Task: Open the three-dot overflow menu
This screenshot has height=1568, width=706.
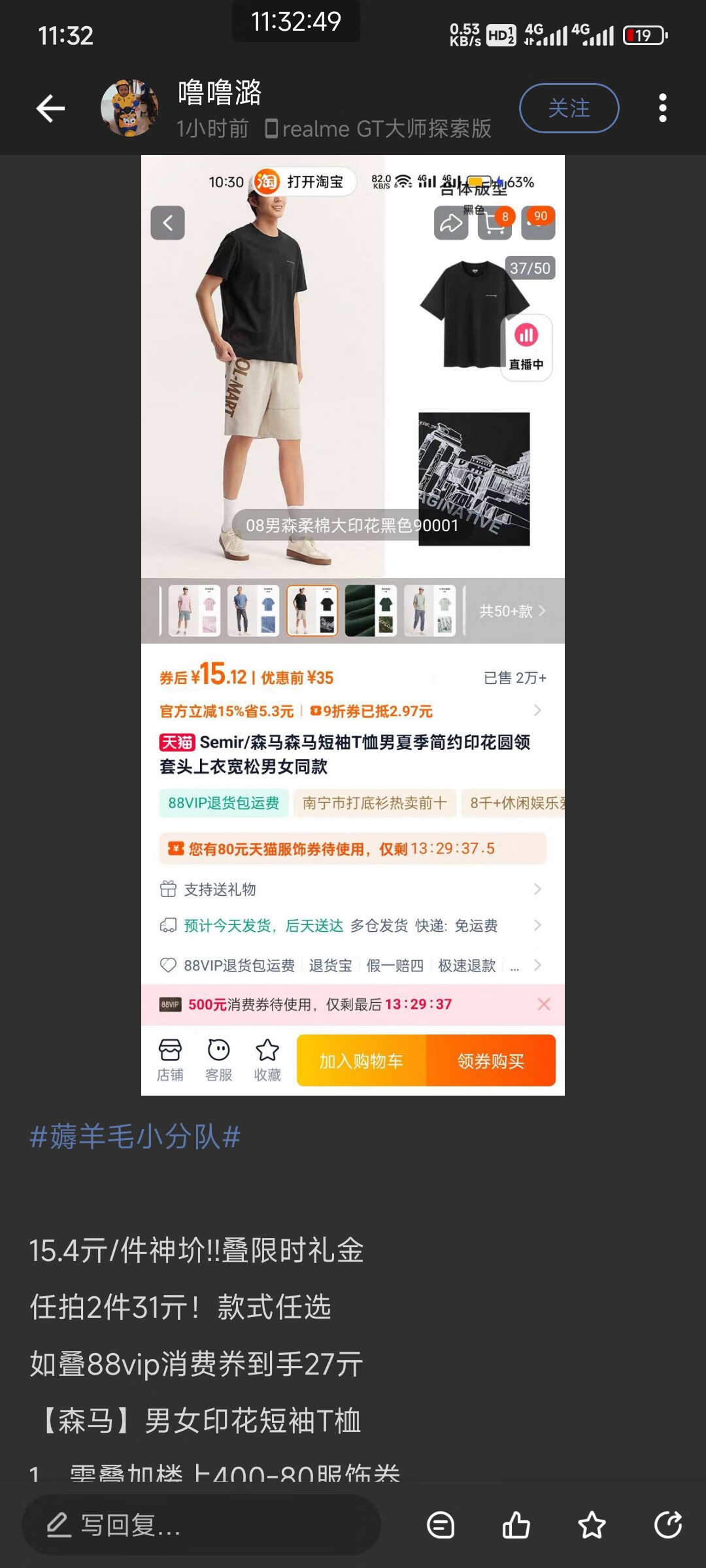Action: pos(662,108)
